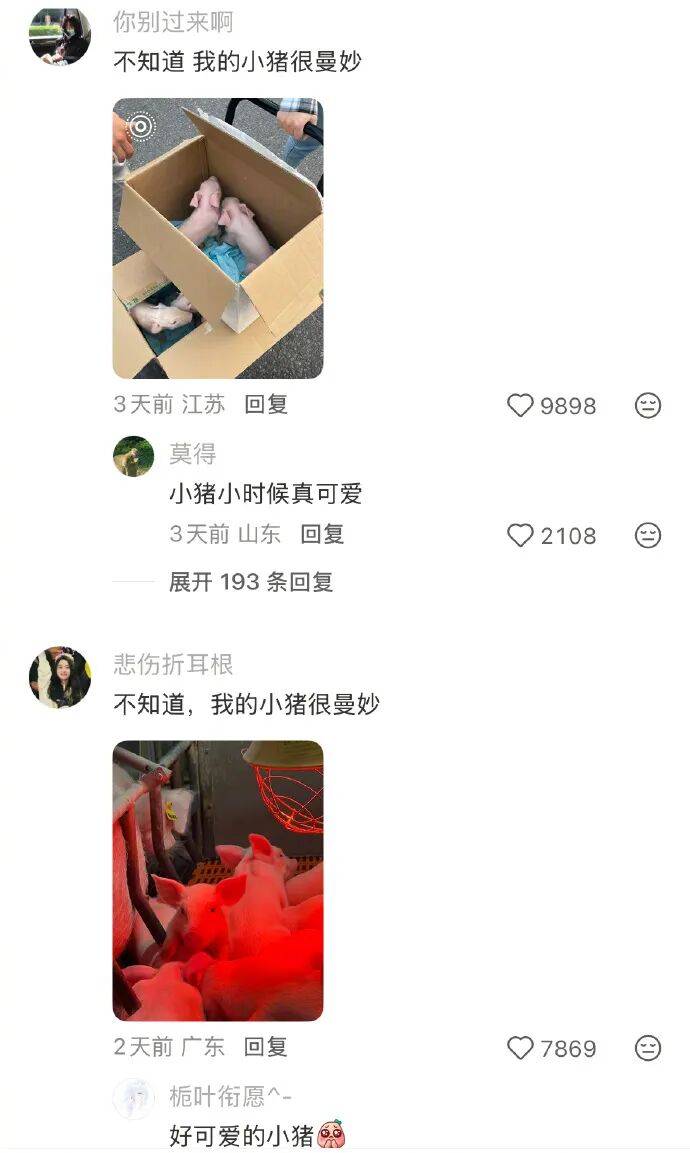The width and height of the screenshot is (690, 1153).
Task: Open 栀叶衔愿^-'s profile avatar
Action: (x=133, y=1098)
